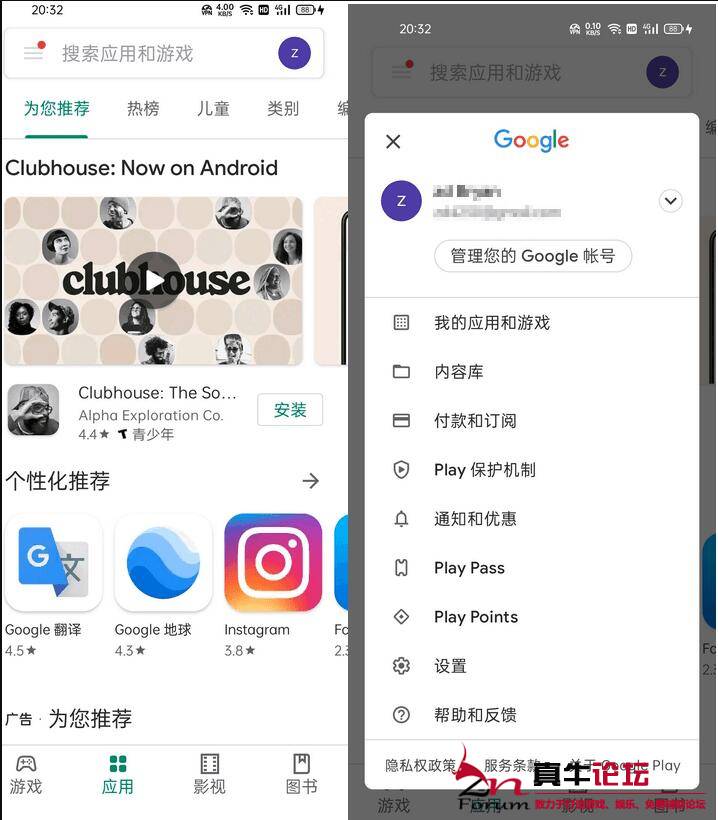Tap 管理您的 Google 帐号 button
718x820 pixels.
(532, 256)
